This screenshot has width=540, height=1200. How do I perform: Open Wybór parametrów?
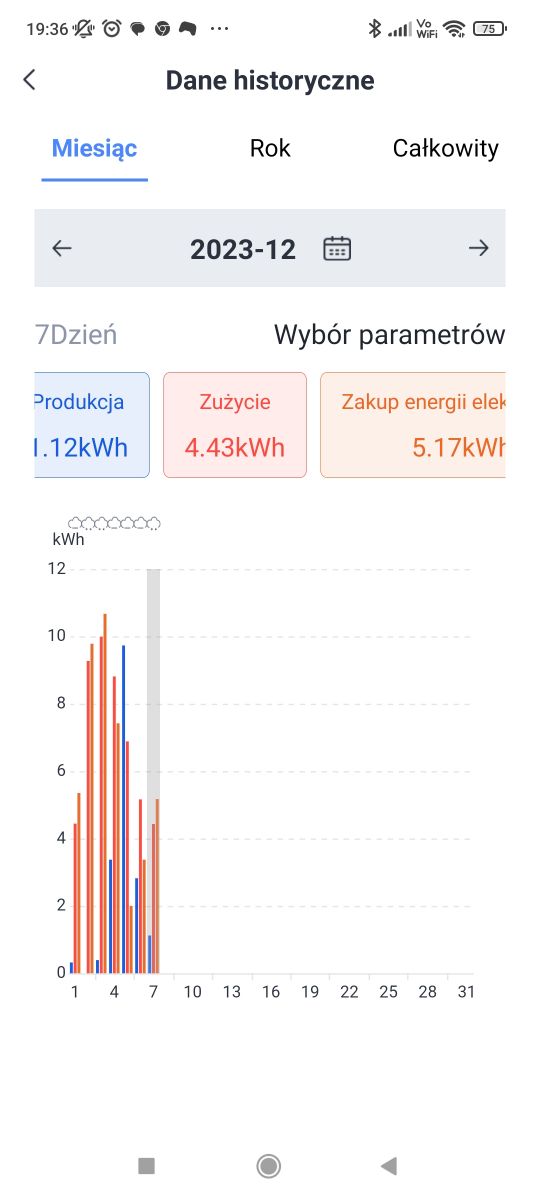(x=390, y=335)
